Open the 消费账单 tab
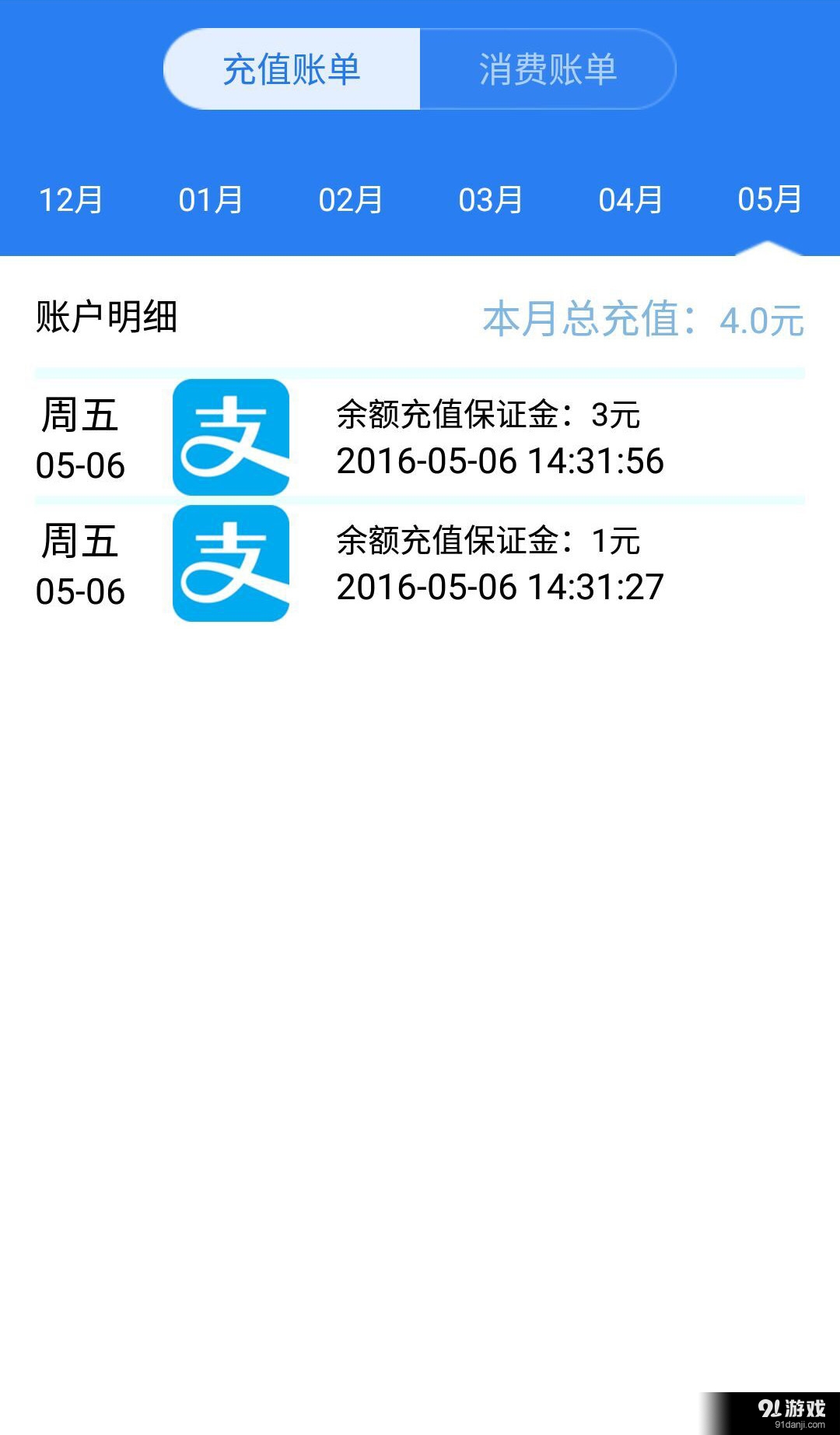840x1435 pixels. [x=548, y=69]
